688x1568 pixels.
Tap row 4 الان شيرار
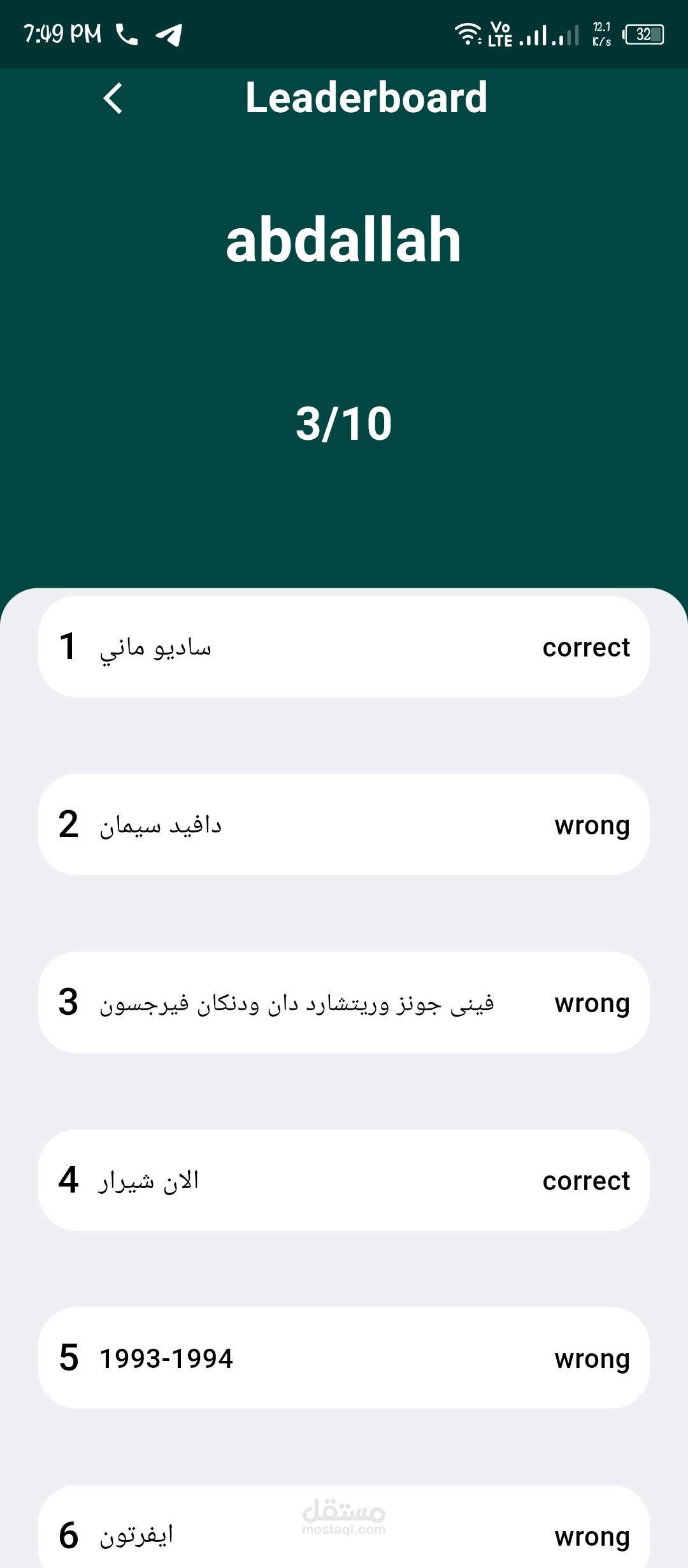point(344,1180)
